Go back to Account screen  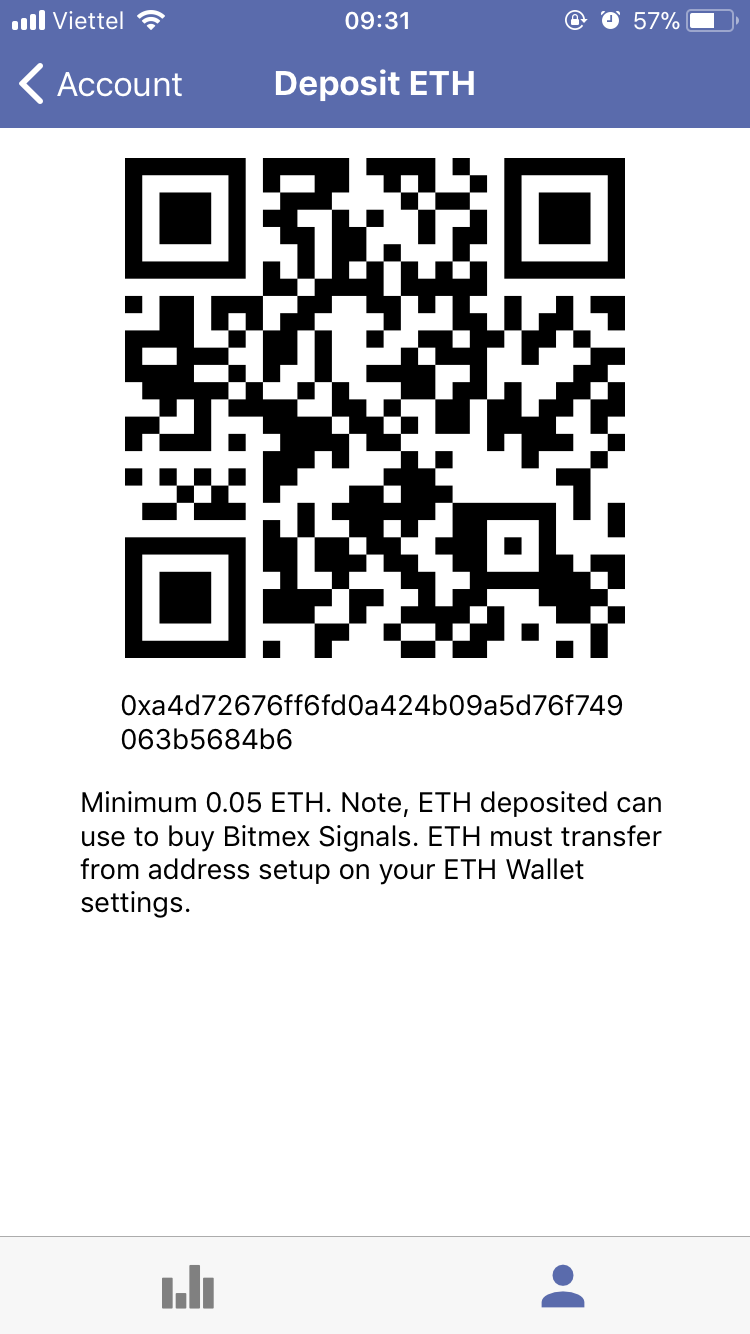(x=100, y=84)
